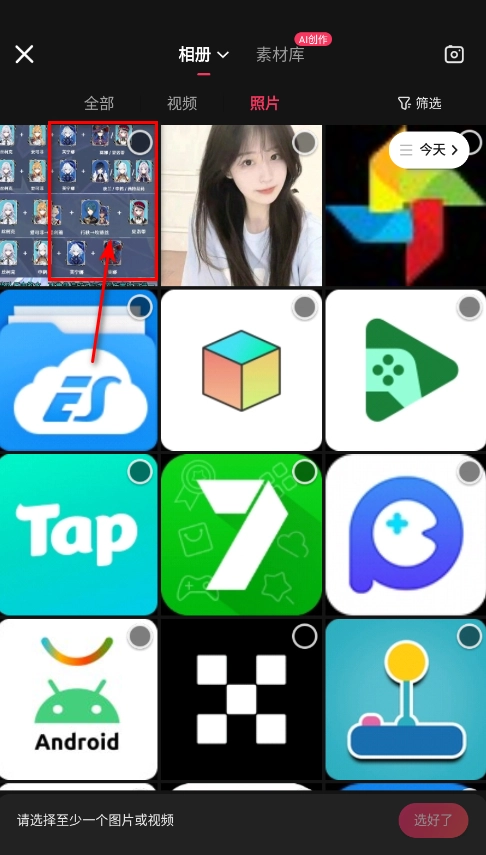The width and height of the screenshot is (486, 855).
Task: Select the 照片 filter tab
Action: [x=265, y=103]
